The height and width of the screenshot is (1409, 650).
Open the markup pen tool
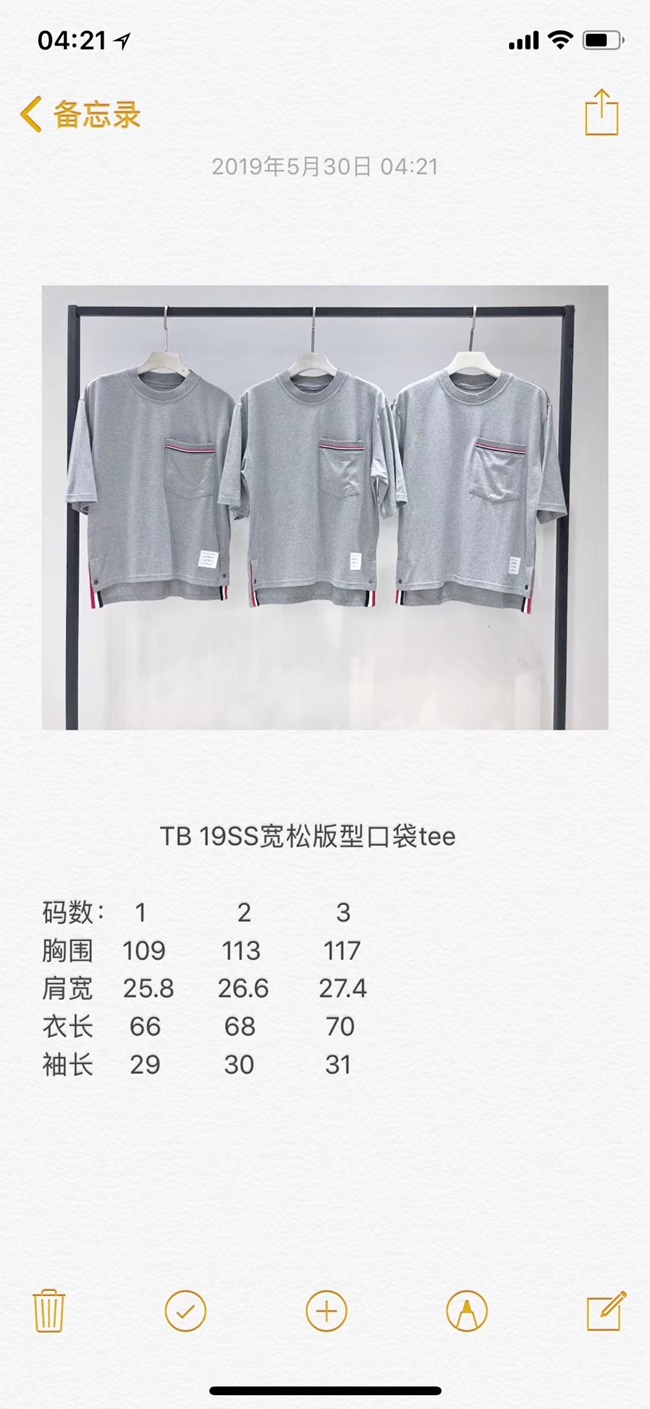[x=466, y=1310]
